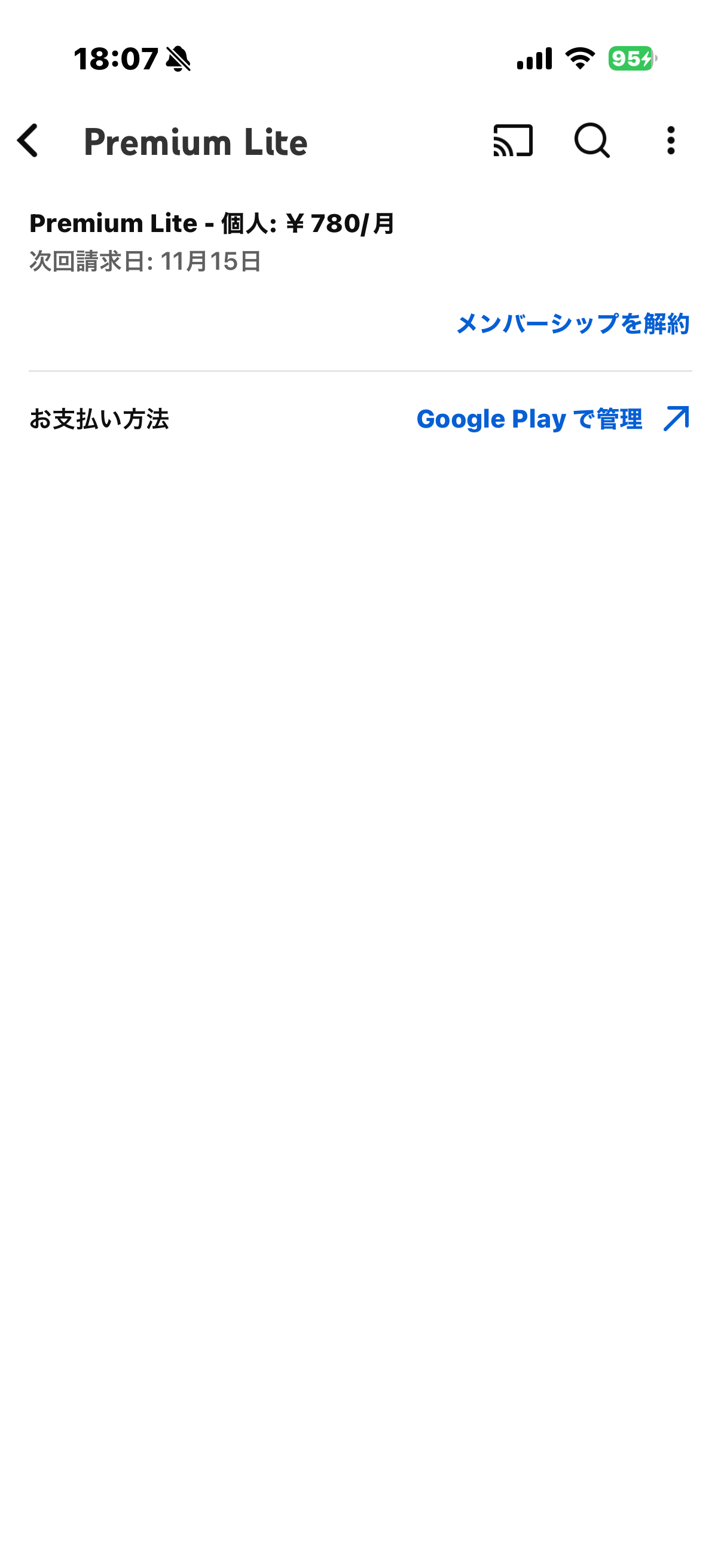
Task: Go back from Premium Lite page
Action: pyautogui.click(x=28, y=141)
